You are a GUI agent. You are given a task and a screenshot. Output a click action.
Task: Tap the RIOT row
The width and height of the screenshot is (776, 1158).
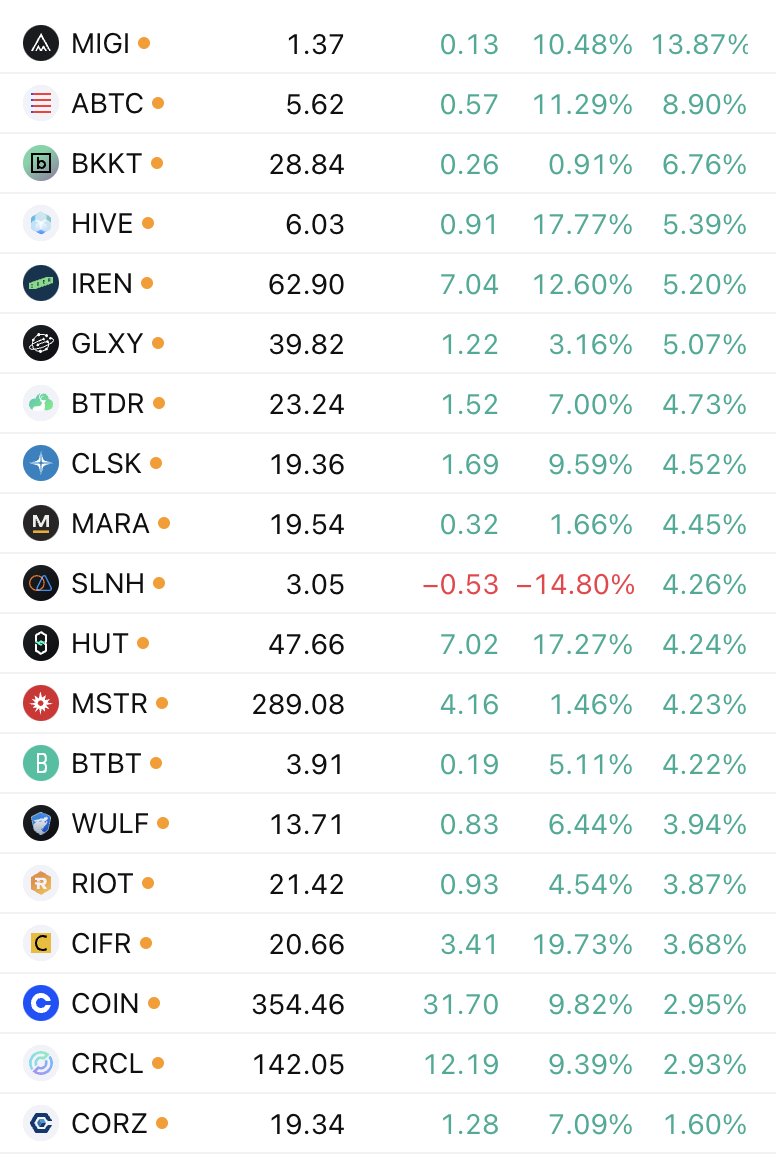102,884
